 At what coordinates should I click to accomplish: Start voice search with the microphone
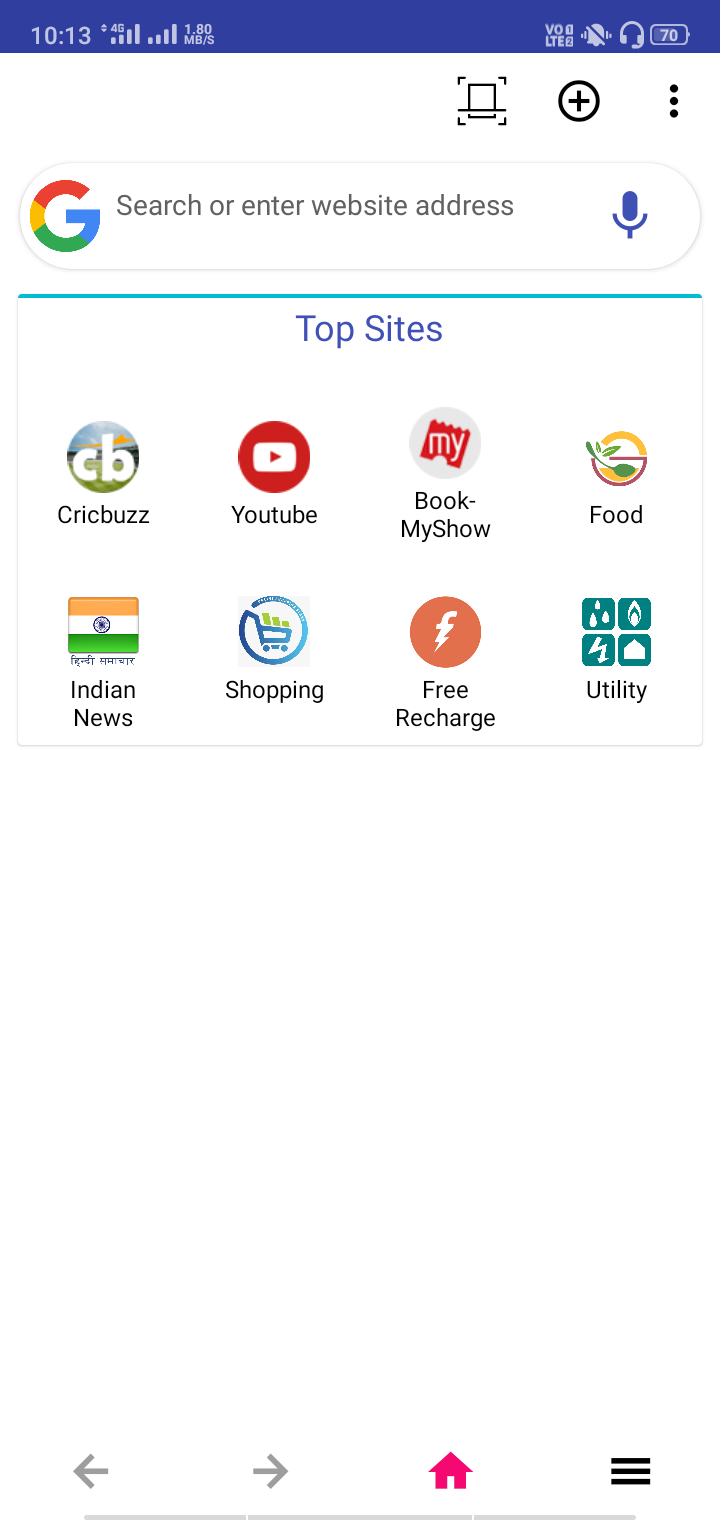[630, 214]
